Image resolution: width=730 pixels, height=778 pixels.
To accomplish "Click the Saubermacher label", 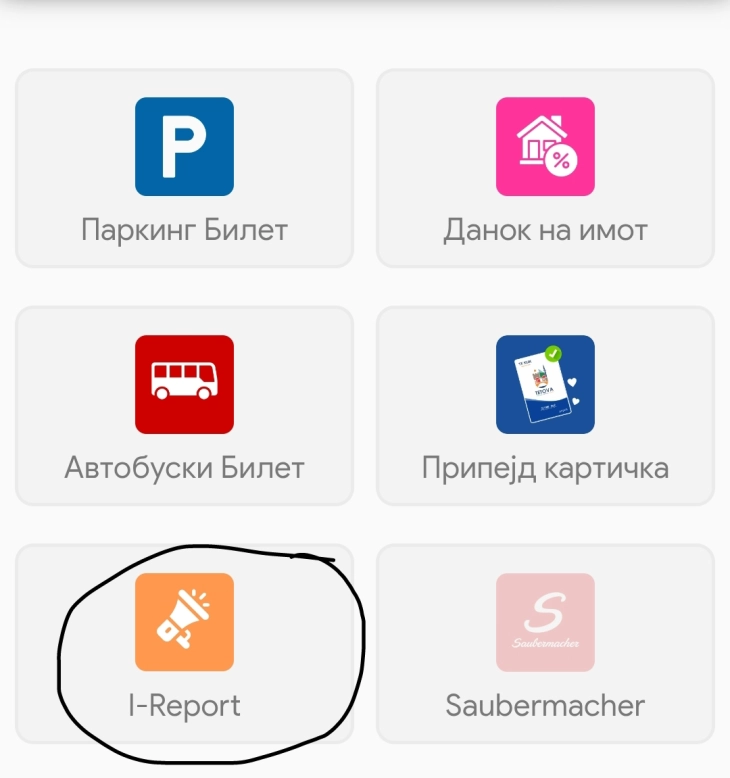I will 544,706.
